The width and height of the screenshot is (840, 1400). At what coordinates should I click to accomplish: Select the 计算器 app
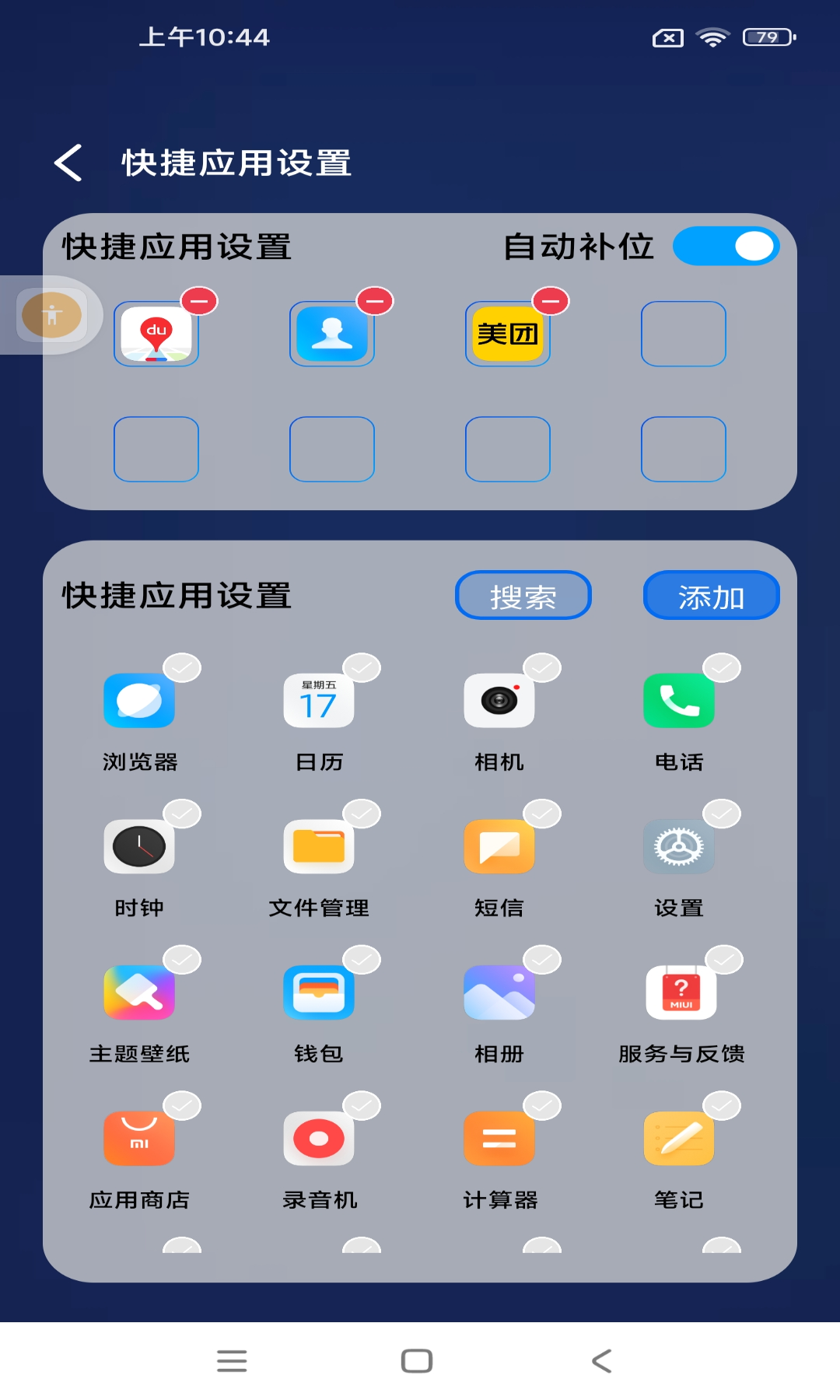pyautogui.click(x=499, y=1139)
